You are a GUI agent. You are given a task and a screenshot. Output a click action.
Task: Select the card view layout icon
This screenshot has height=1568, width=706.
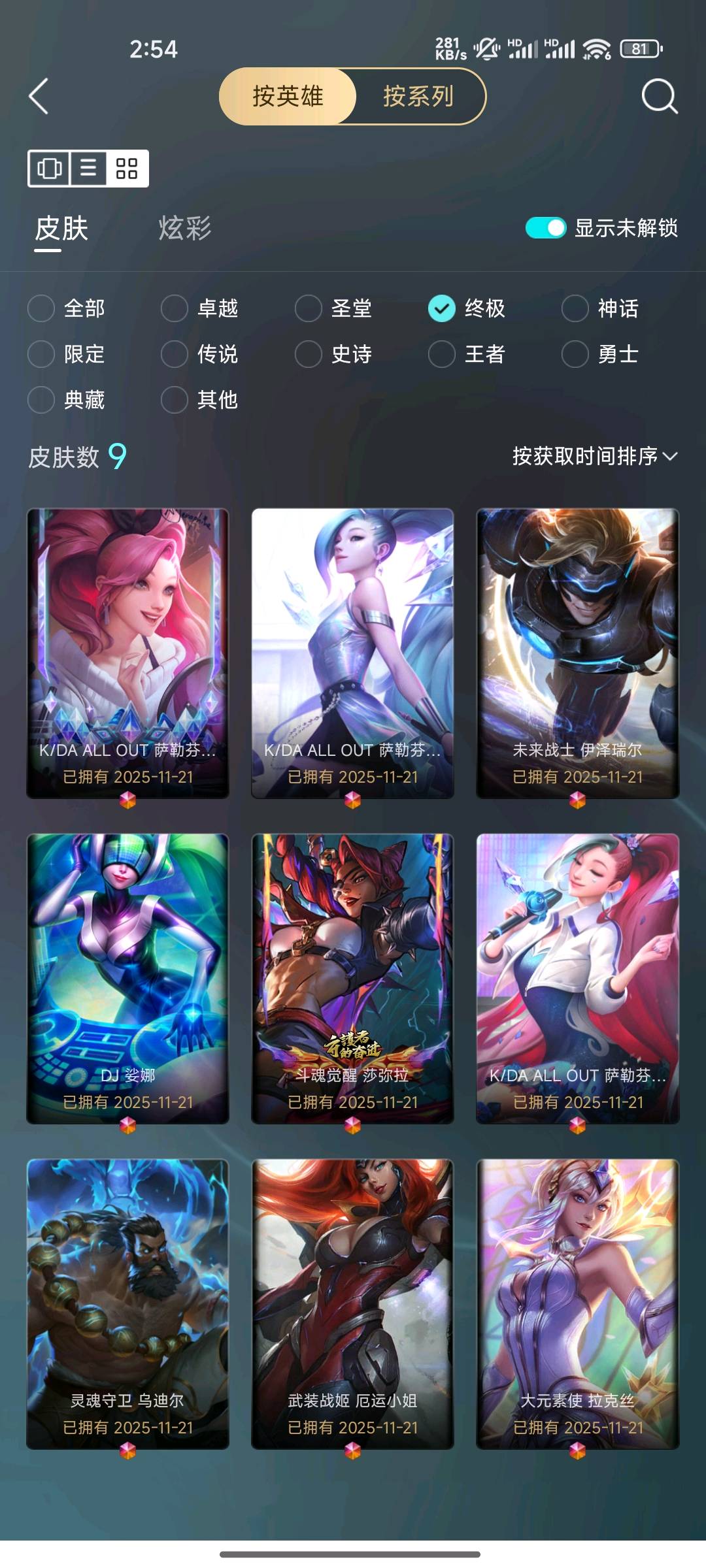[49, 169]
